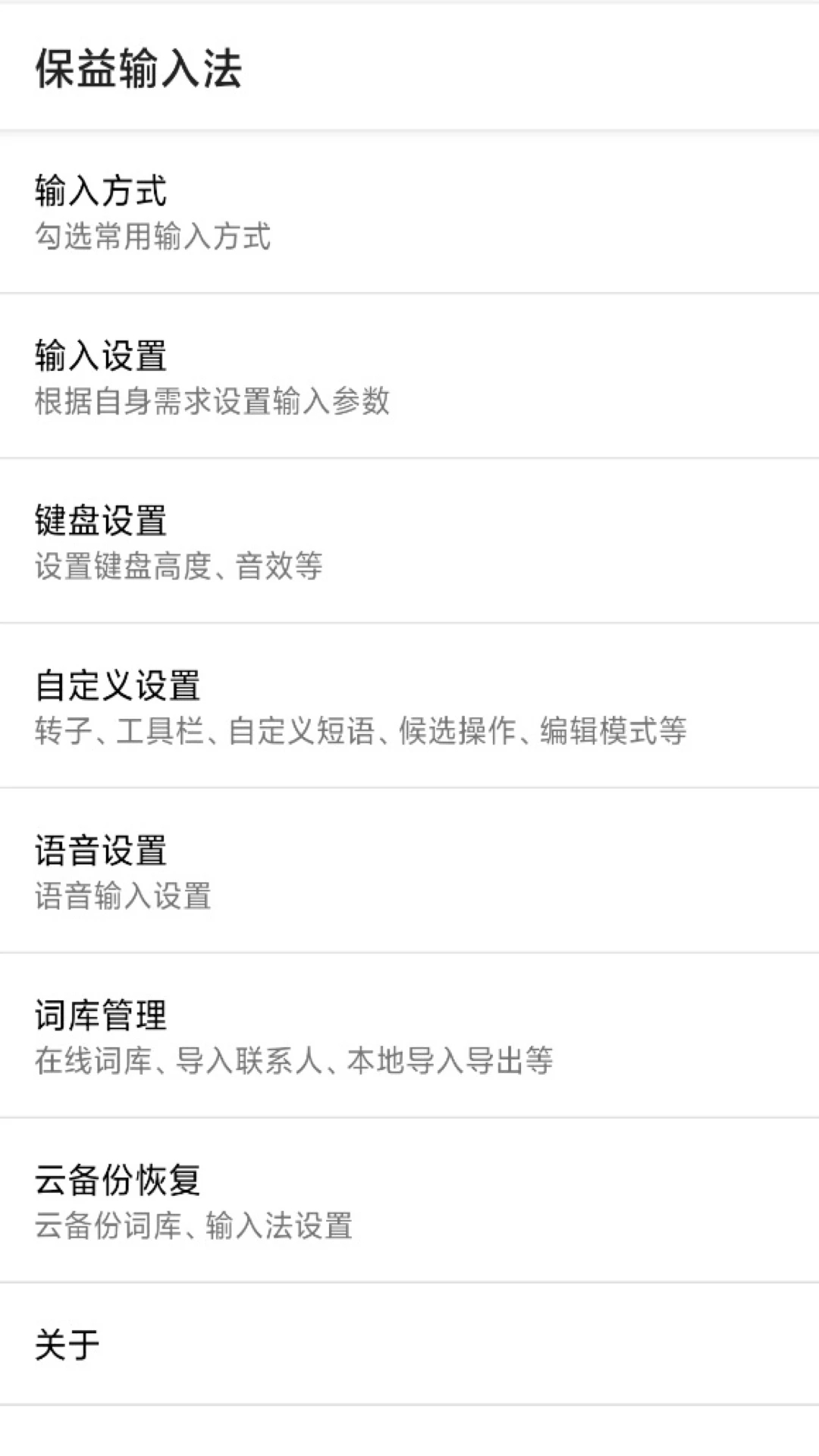Tap 语音输入设置 subtitle under 语音设置
819x1456 pixels.
point(124,897)
